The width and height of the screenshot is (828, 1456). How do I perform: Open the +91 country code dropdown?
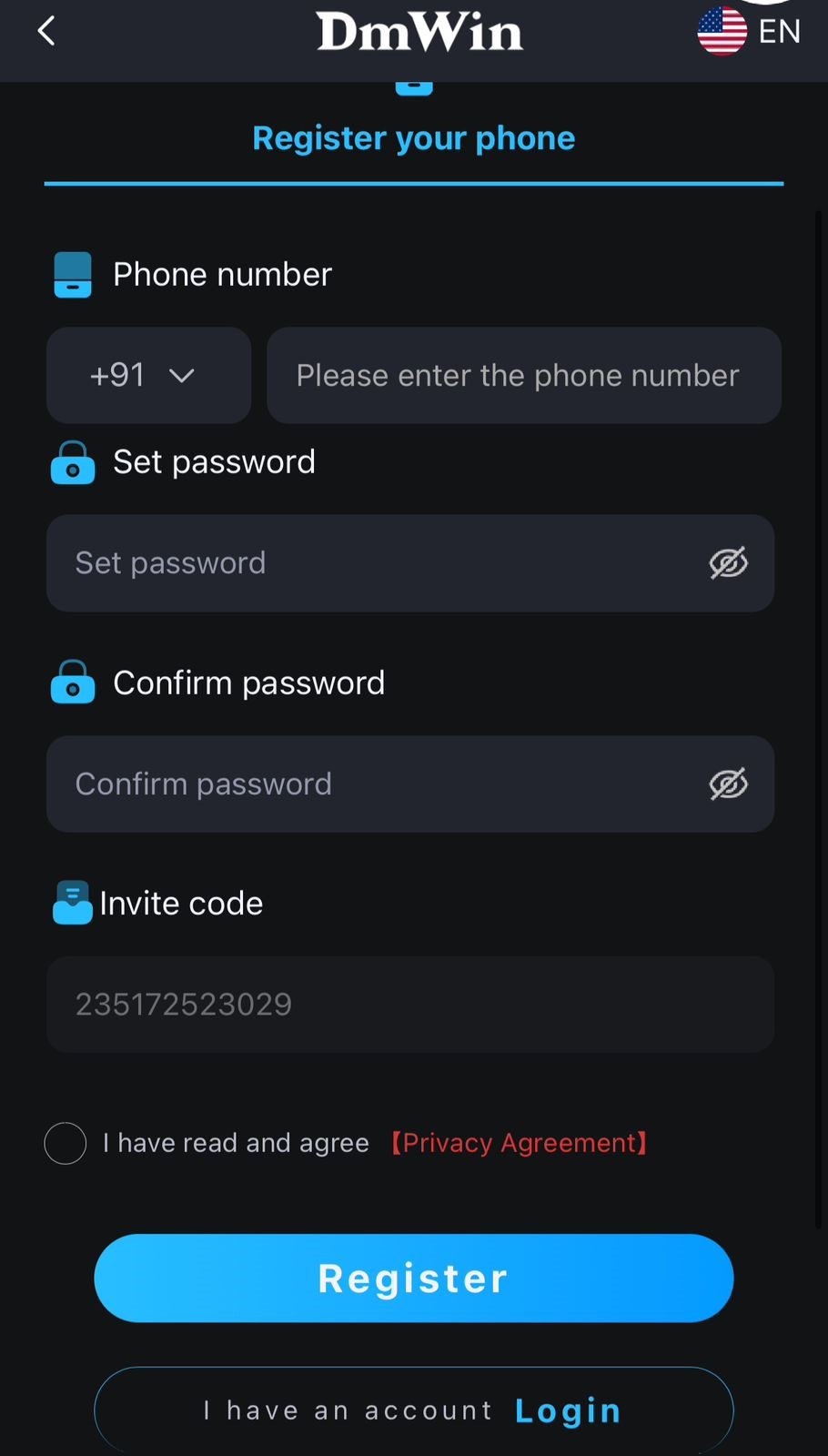[147, 375]
